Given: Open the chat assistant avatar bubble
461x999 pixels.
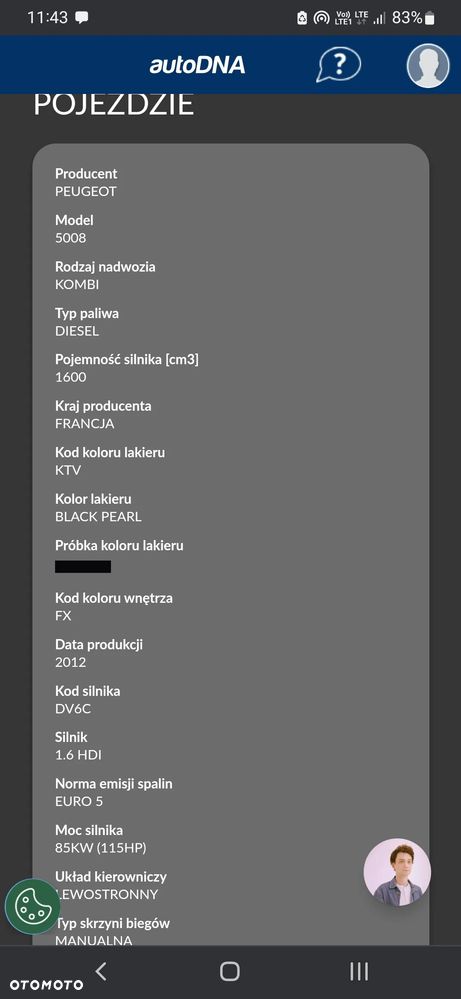Looking at the screenshot, I should pos(397,872).
